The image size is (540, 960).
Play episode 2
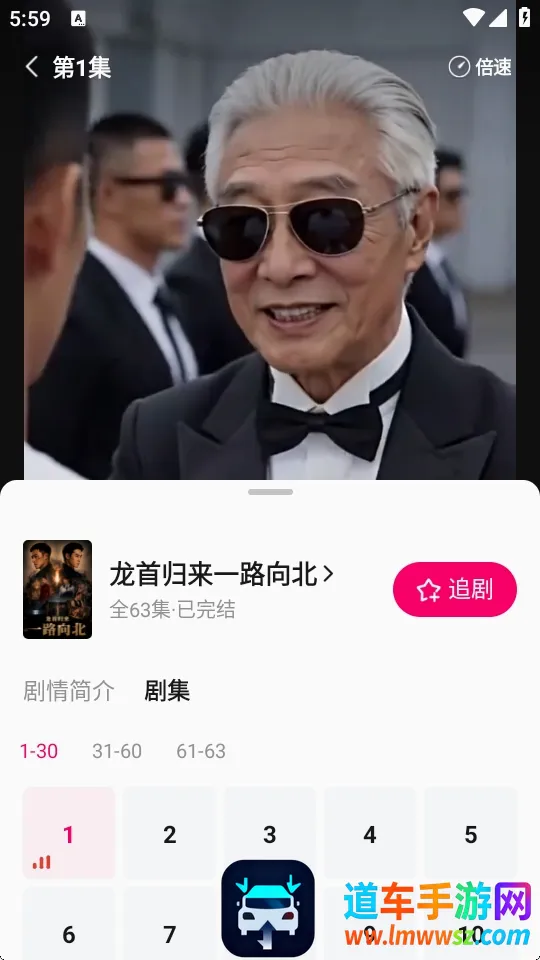click(x=170, y=833)
